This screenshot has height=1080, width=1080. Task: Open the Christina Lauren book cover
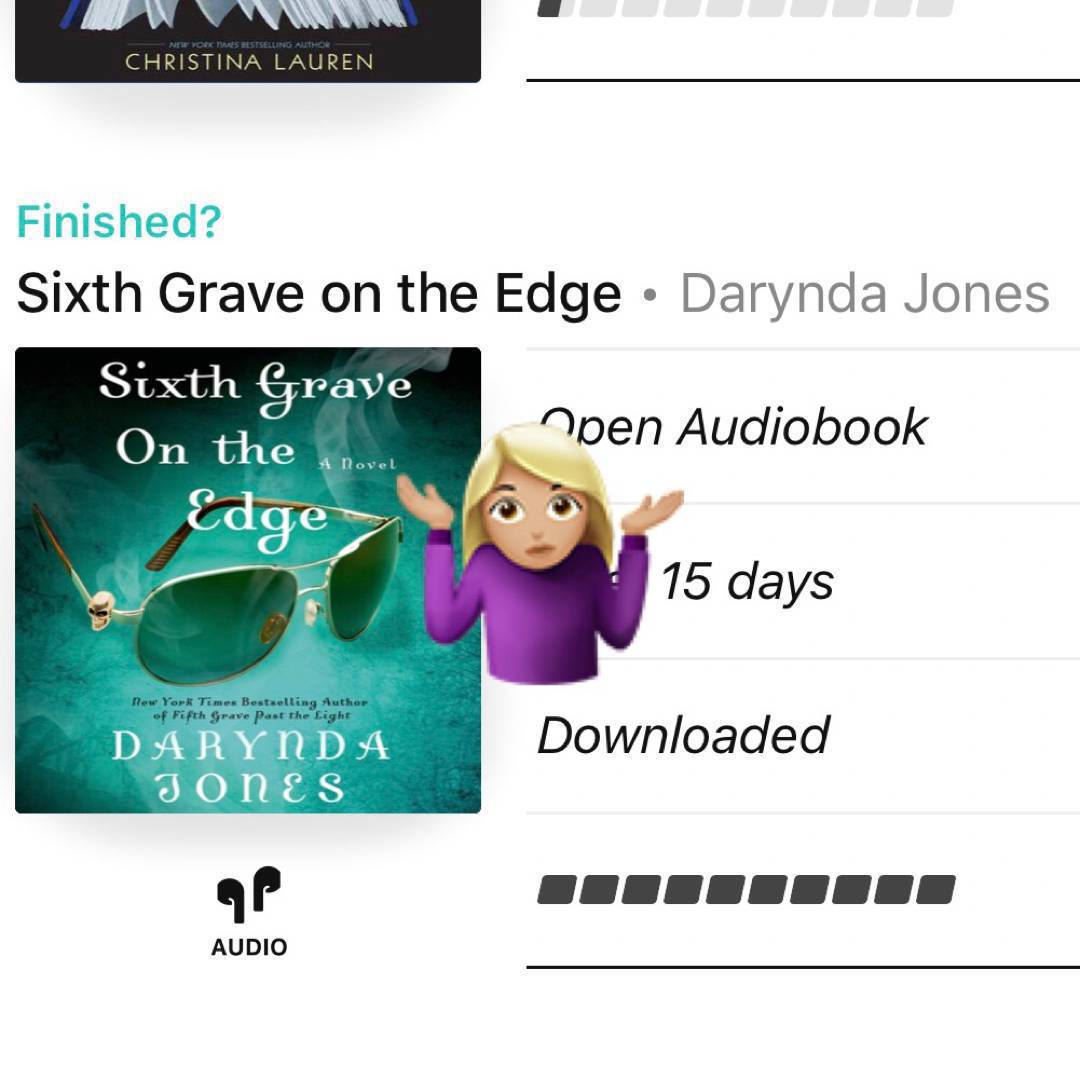(x=247, y=40)
